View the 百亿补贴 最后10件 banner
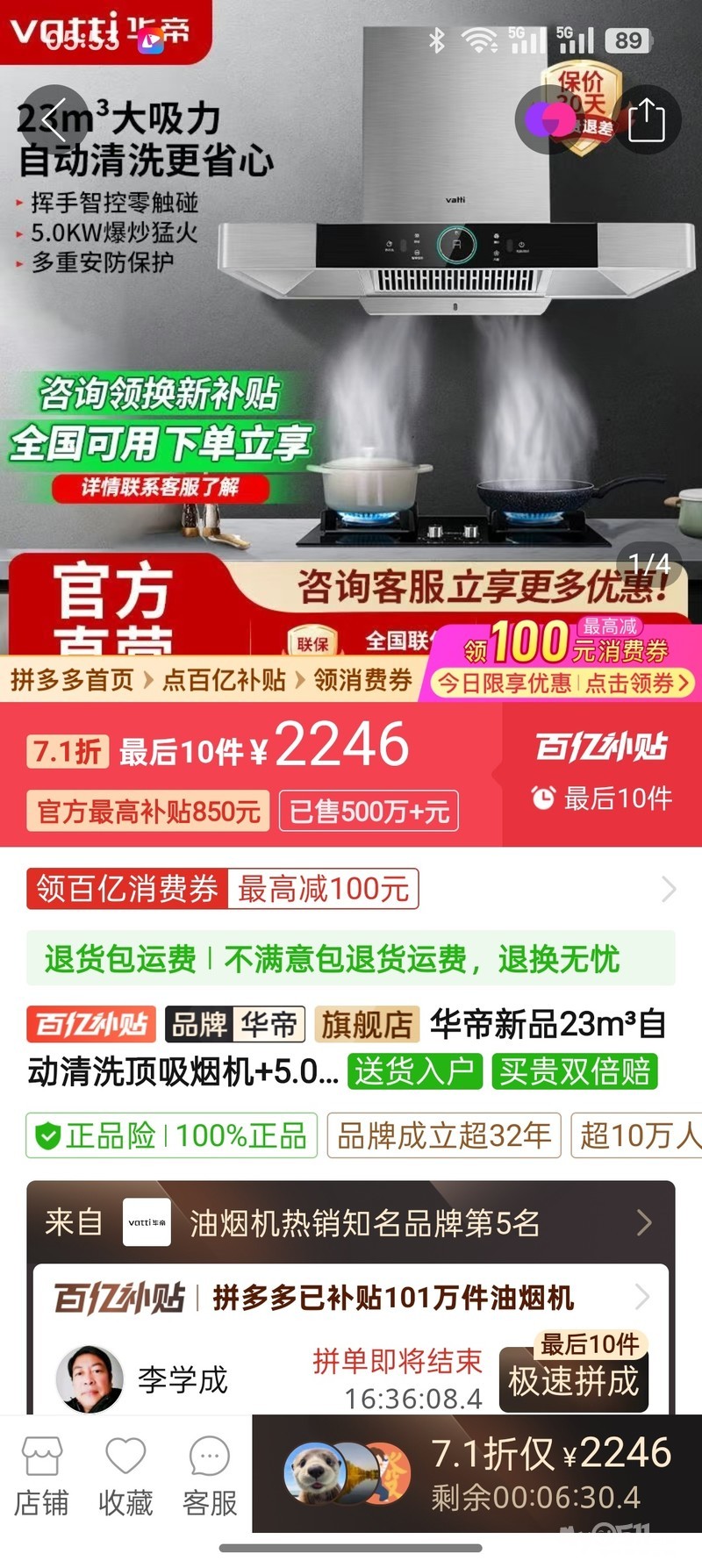702x1568 pixels. pyautogui.click(x=602, y=773)
